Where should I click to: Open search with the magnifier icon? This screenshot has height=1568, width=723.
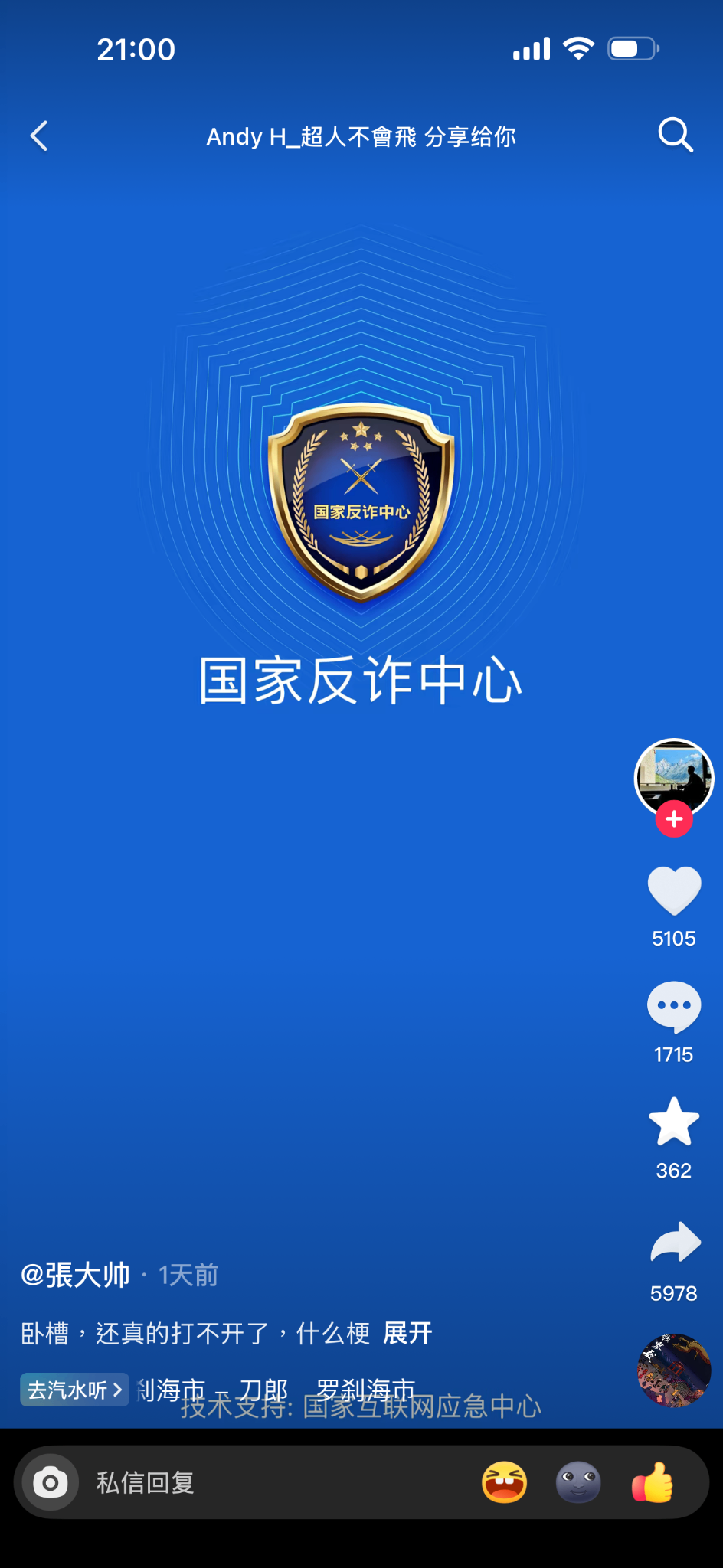[675, 136]
